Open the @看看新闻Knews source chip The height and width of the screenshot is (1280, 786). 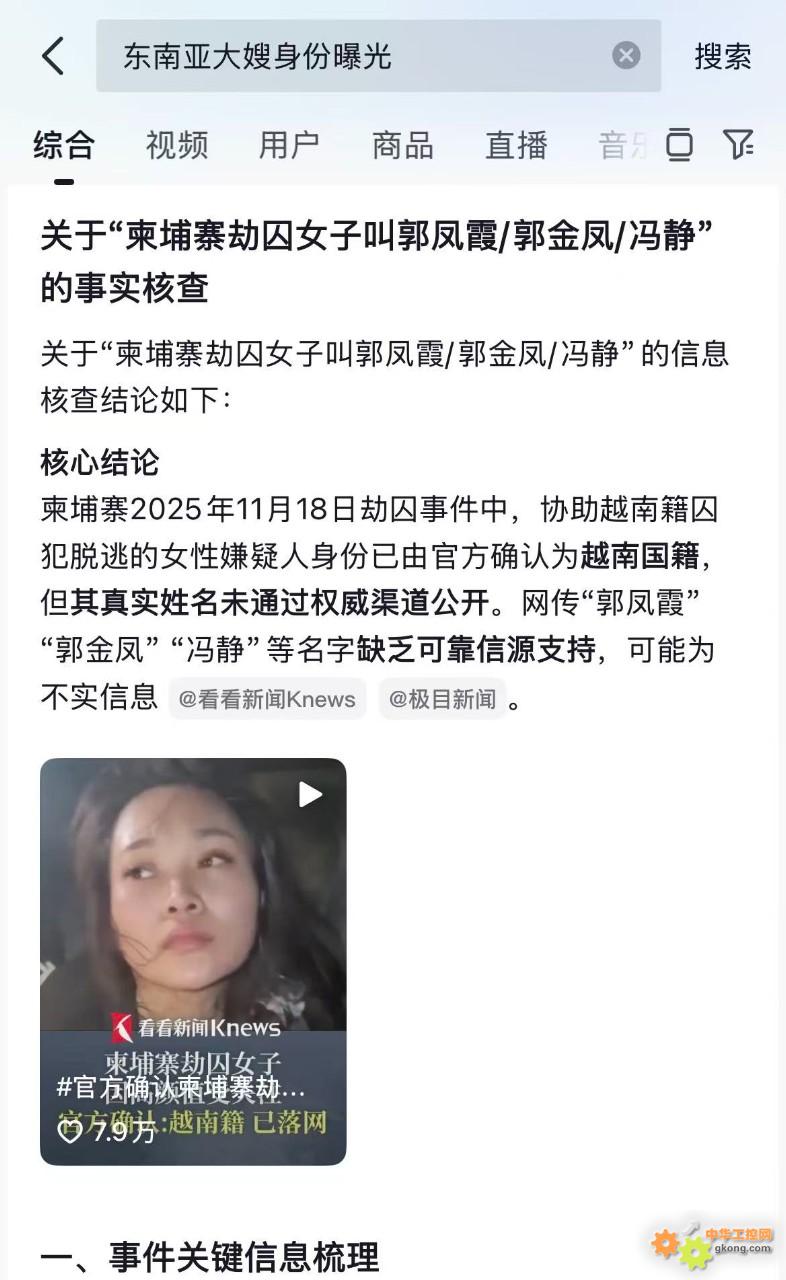coord(267,699)
